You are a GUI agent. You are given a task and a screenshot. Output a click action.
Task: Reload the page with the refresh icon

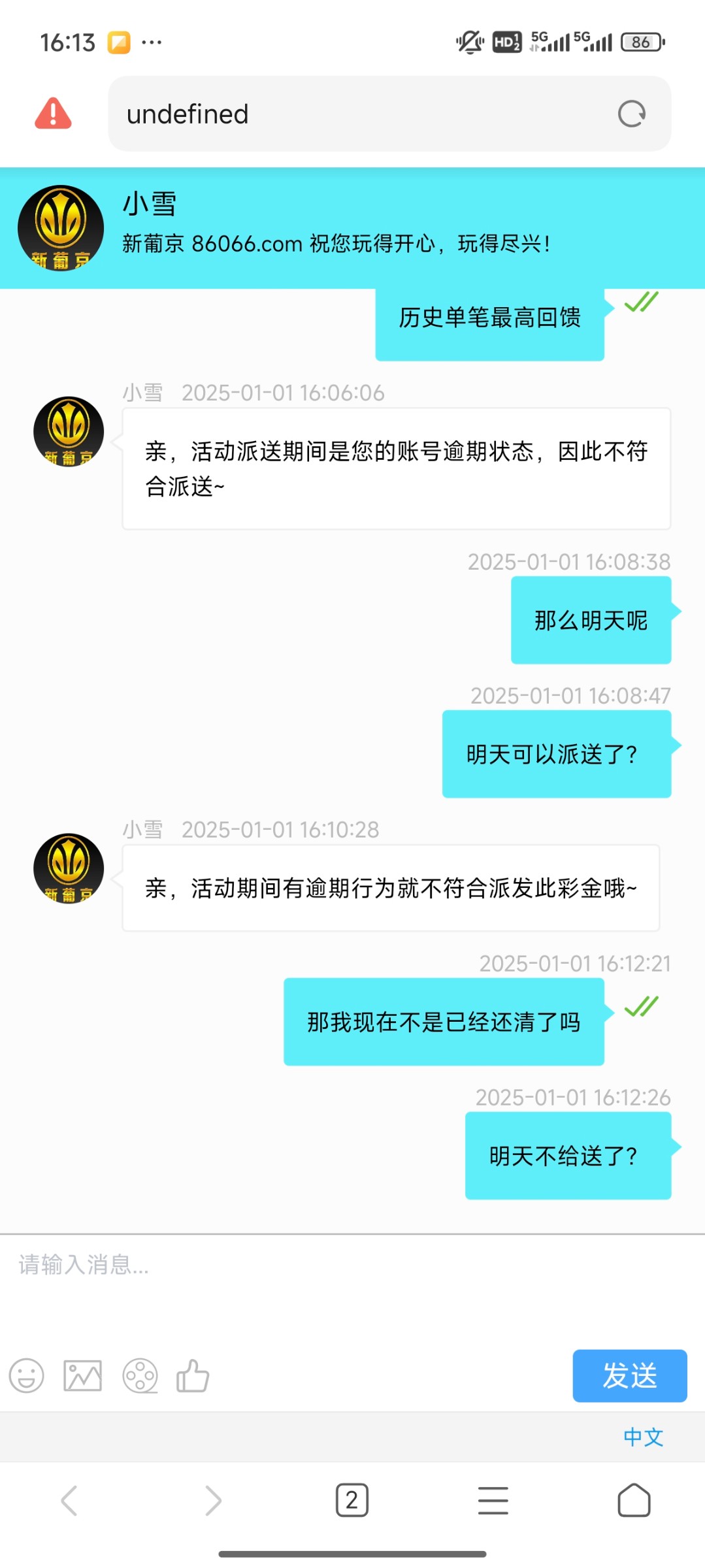(x=631, y=114)
